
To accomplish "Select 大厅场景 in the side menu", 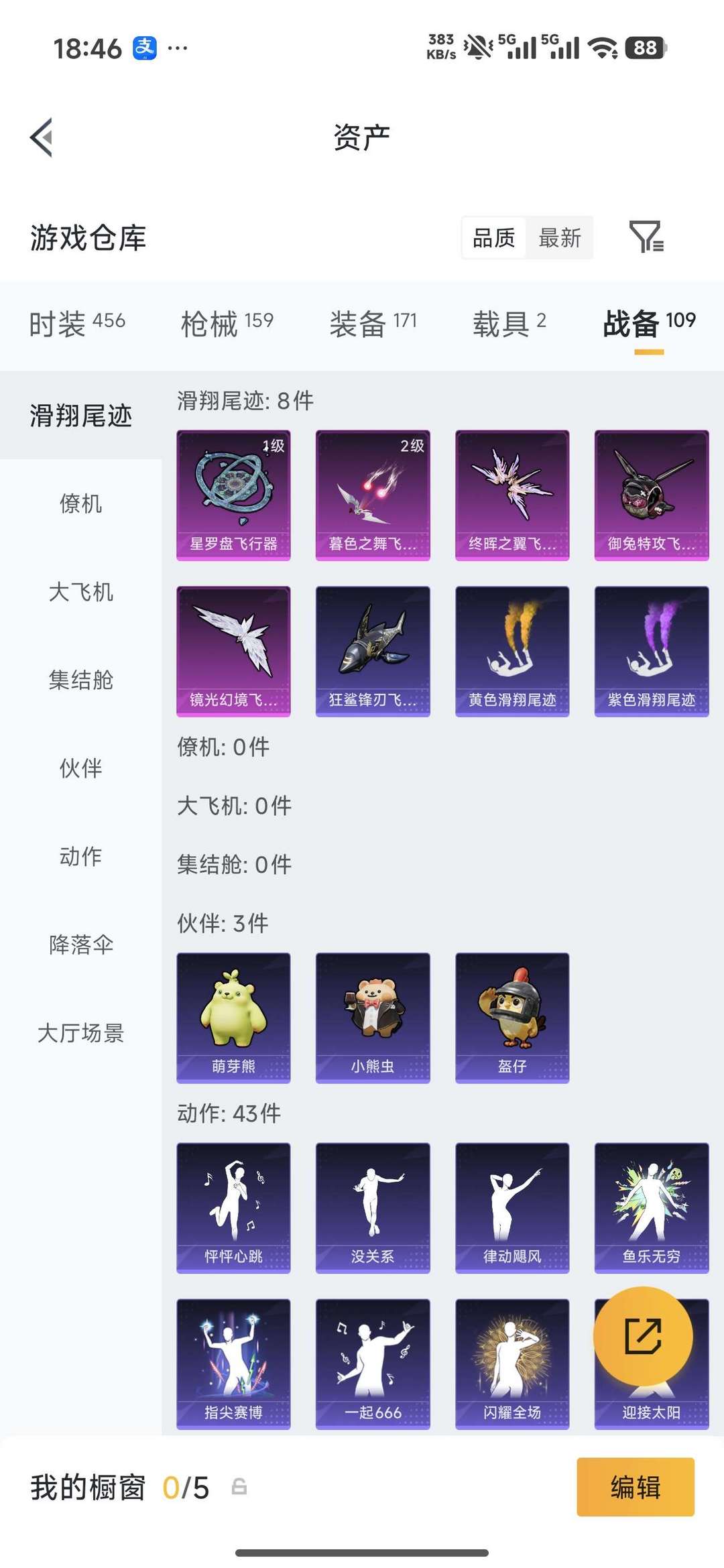I will 81,1033.
